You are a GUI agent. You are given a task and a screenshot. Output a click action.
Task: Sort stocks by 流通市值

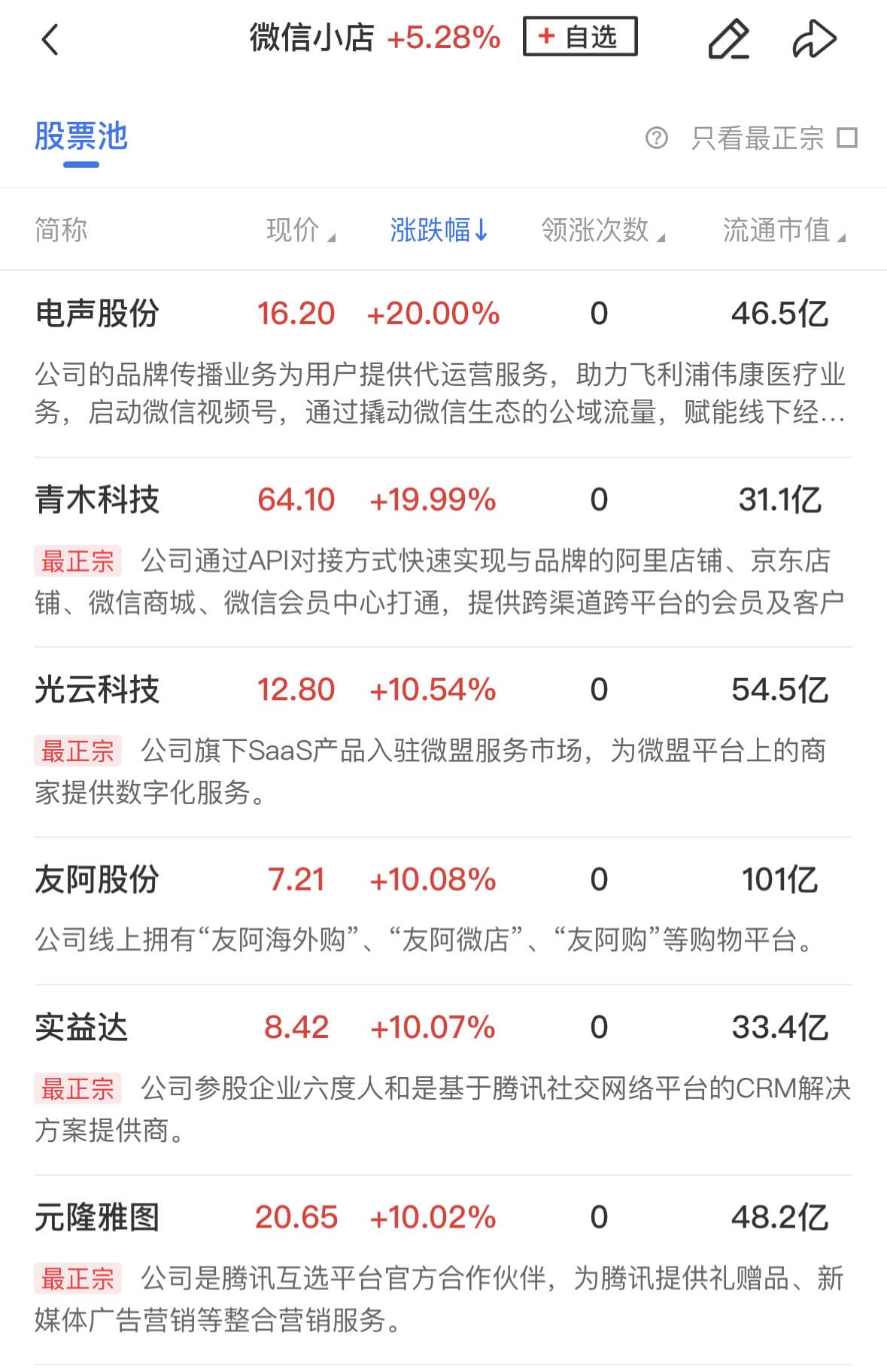tap(783, 230)
